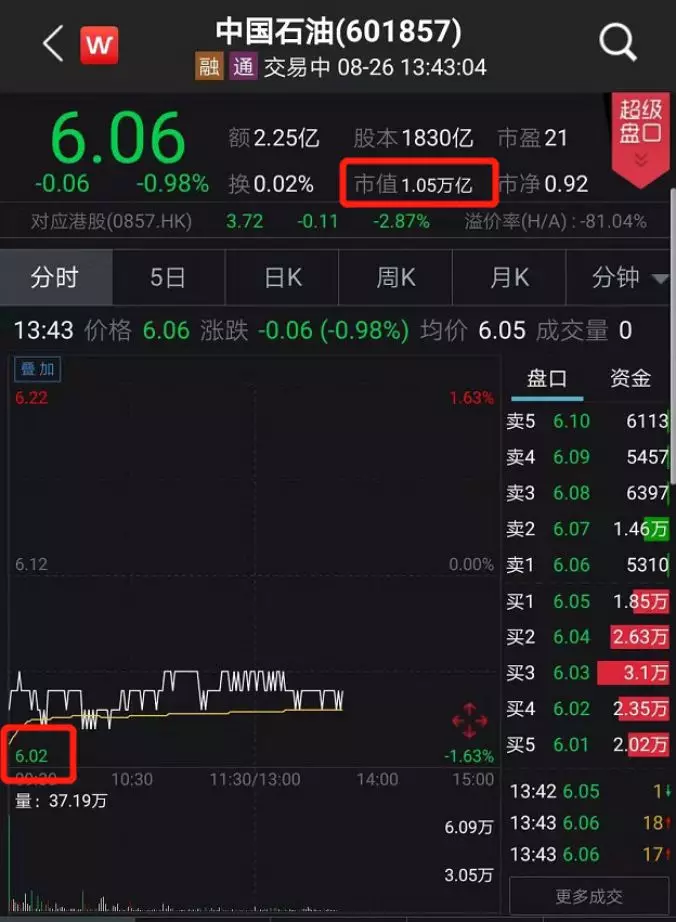The height and width of the screenshot is (922, 676).
Task: Select the 周K chart tab
Action: [x=395, y=277]
